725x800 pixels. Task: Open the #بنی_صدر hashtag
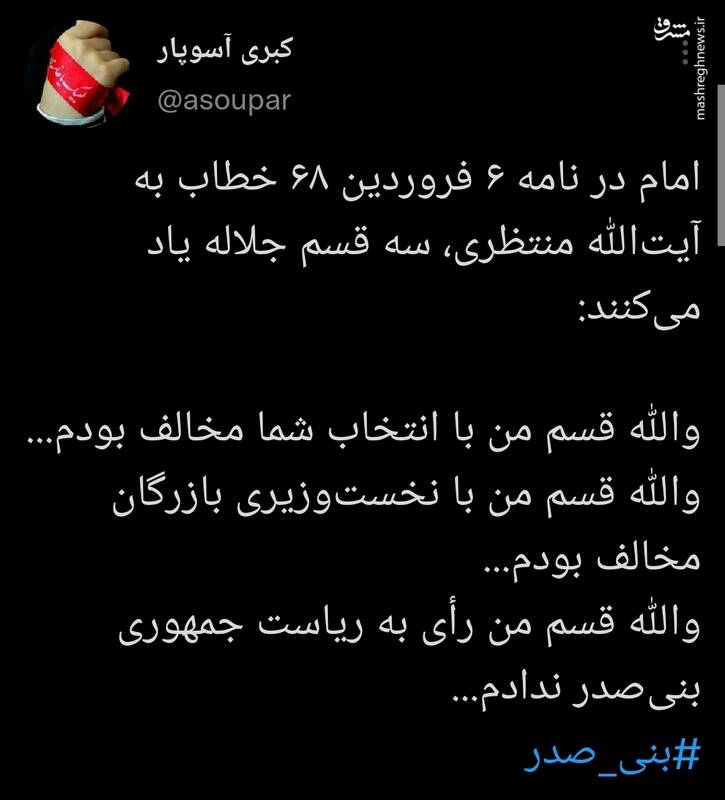611,758
